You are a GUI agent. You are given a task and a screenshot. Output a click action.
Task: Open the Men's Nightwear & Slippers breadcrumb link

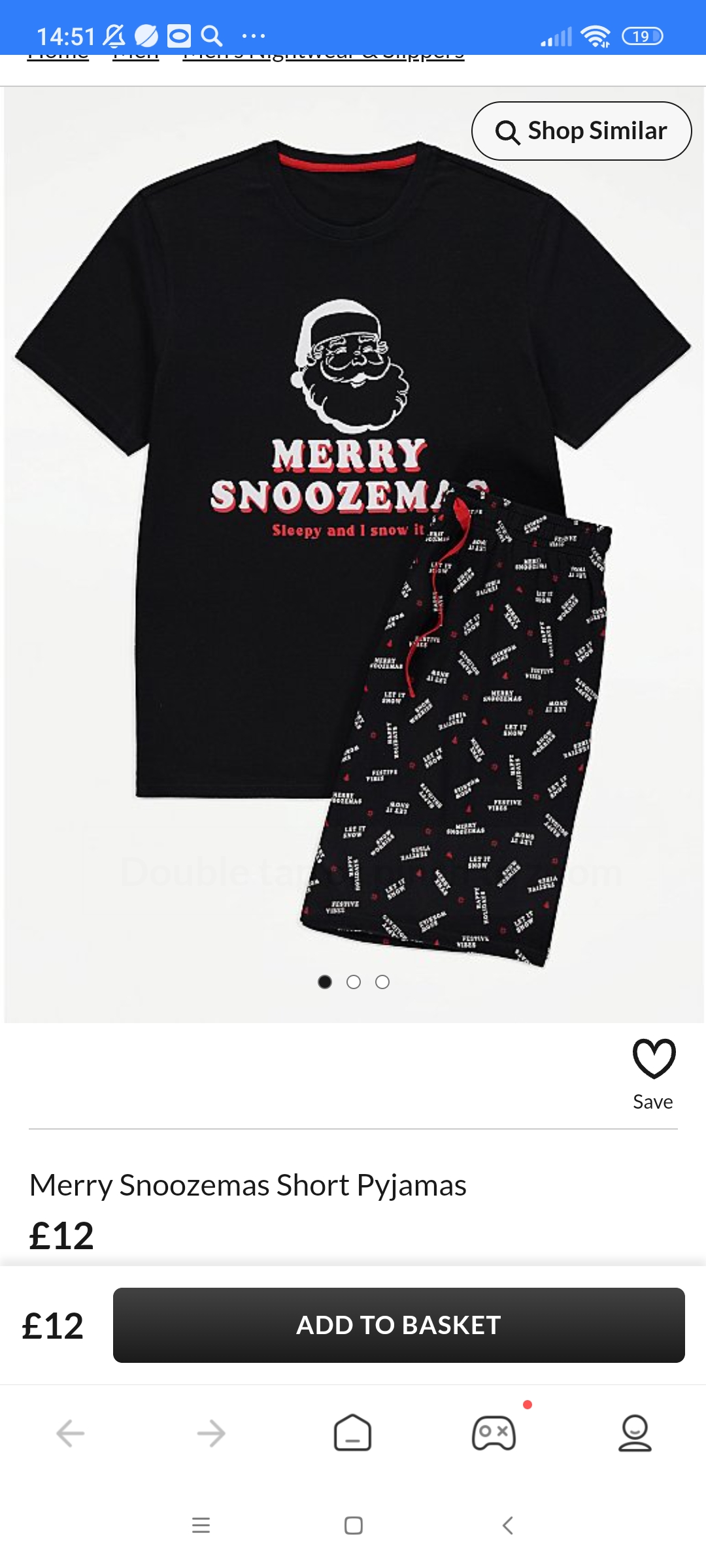pyautogui.click(x=324, y=56)
